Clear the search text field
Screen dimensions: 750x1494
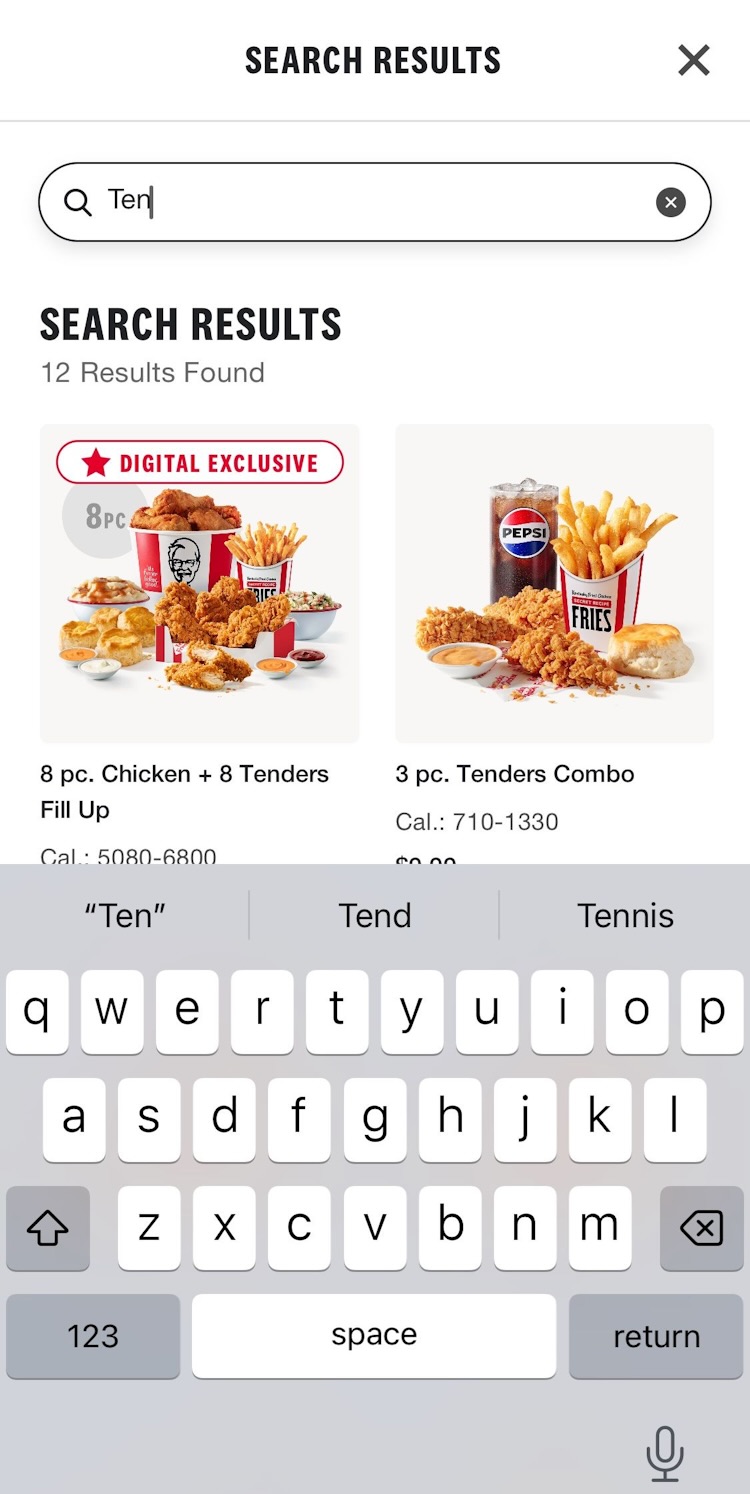[x=670, y=203]
